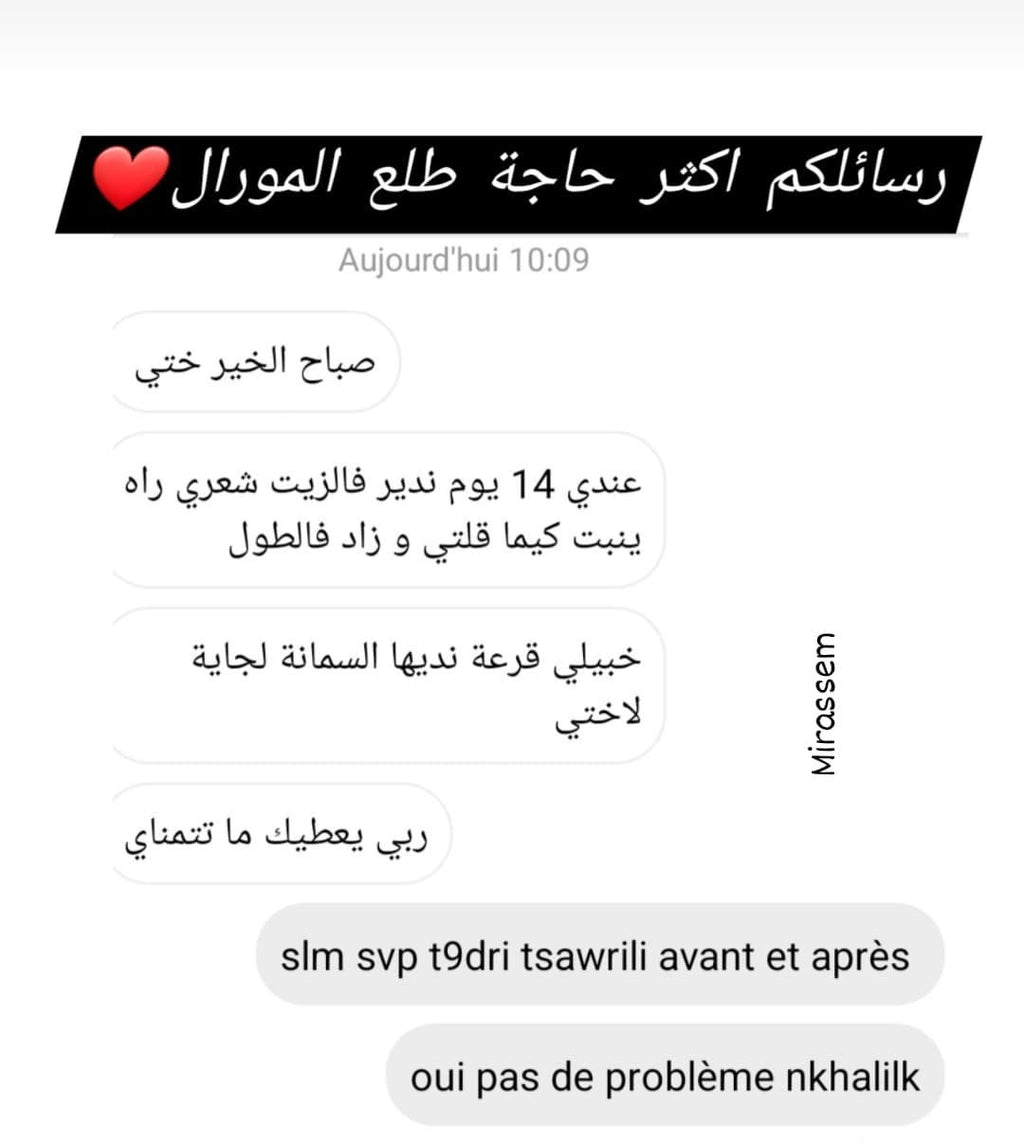Click the red heart emoji in the header
The width and height of the screenshot is (1024, 1143).
click(x=135, y=175)
